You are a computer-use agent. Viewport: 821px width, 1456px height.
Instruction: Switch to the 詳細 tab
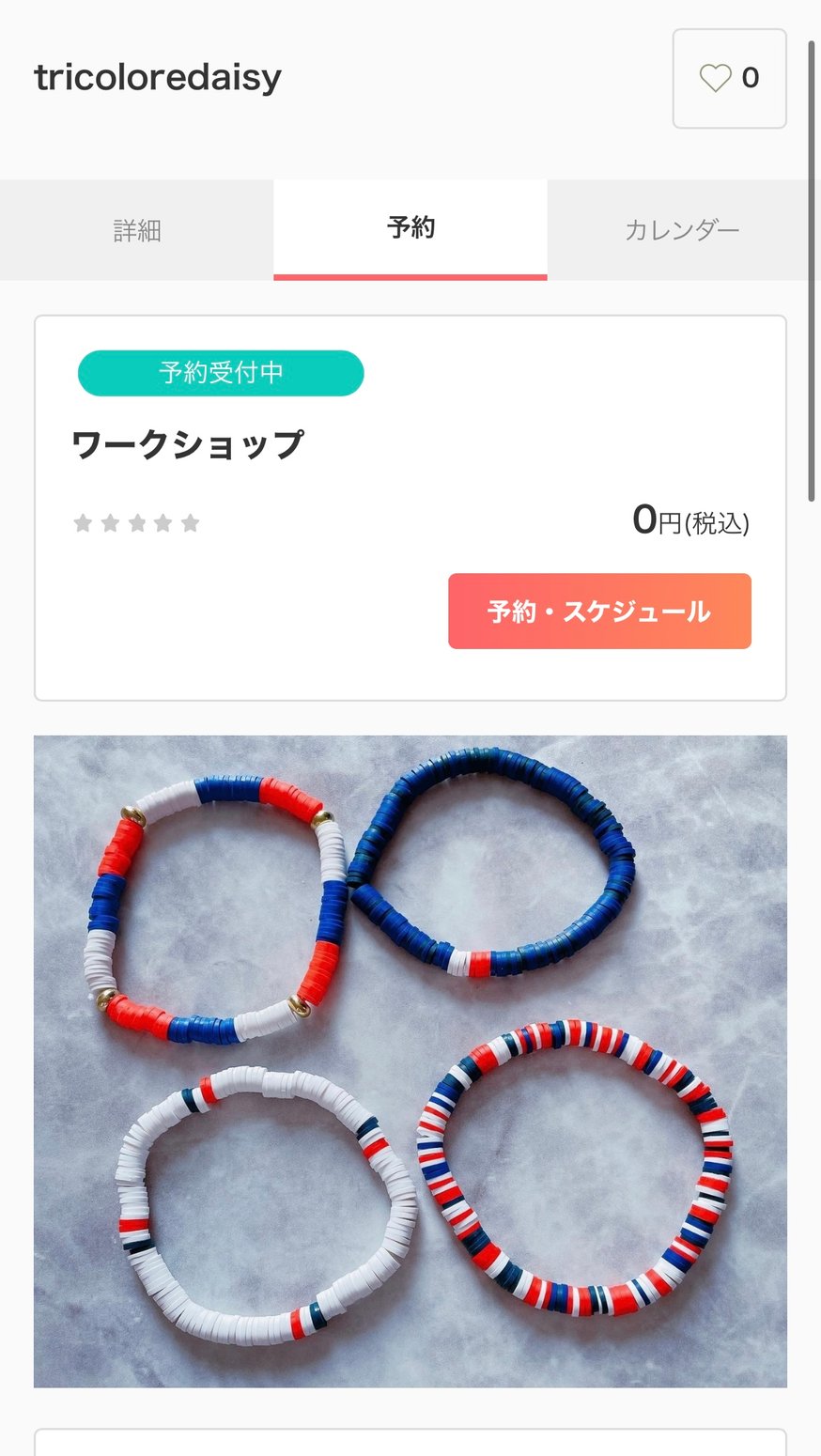[137, 230]
